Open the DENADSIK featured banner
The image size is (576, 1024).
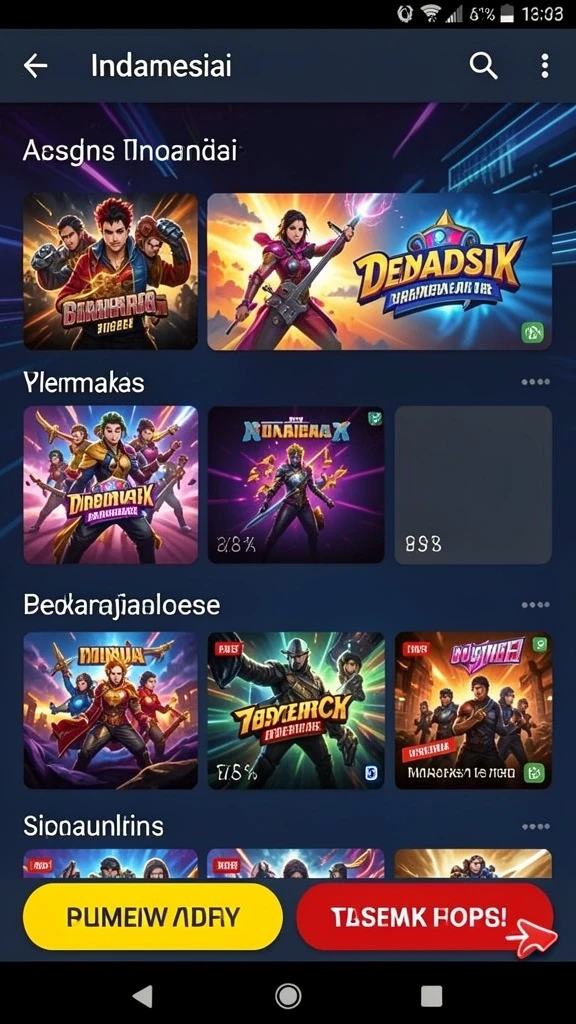point(379,272)
